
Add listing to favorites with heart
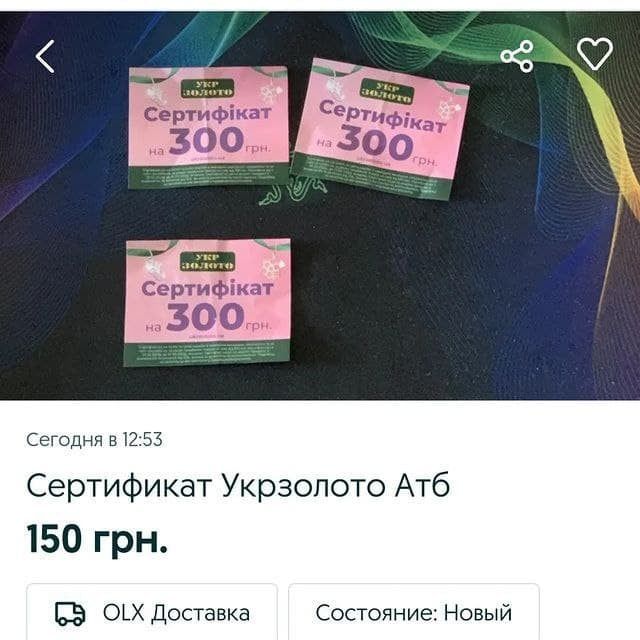tap(595, 55)
